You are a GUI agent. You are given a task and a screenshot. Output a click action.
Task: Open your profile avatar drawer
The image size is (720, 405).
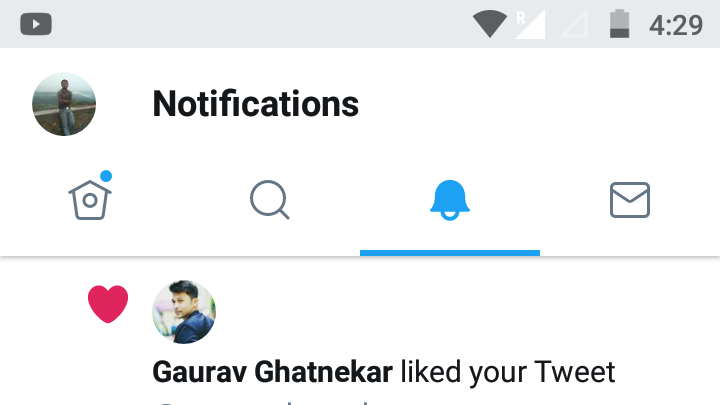[64, 104]
